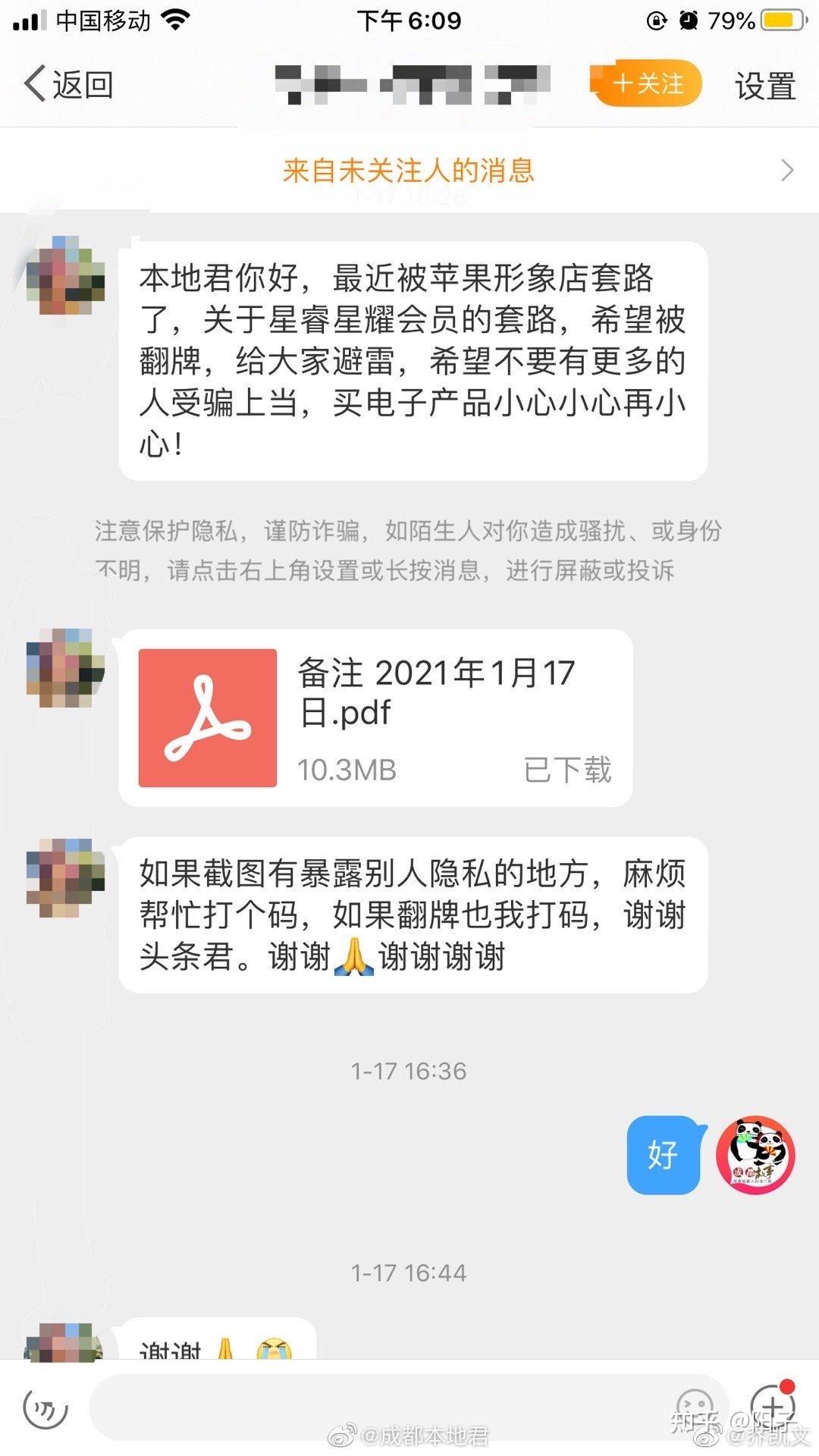
Task: Follow this user with +关注
Action: pyautogui.click(x=648, y=83)
